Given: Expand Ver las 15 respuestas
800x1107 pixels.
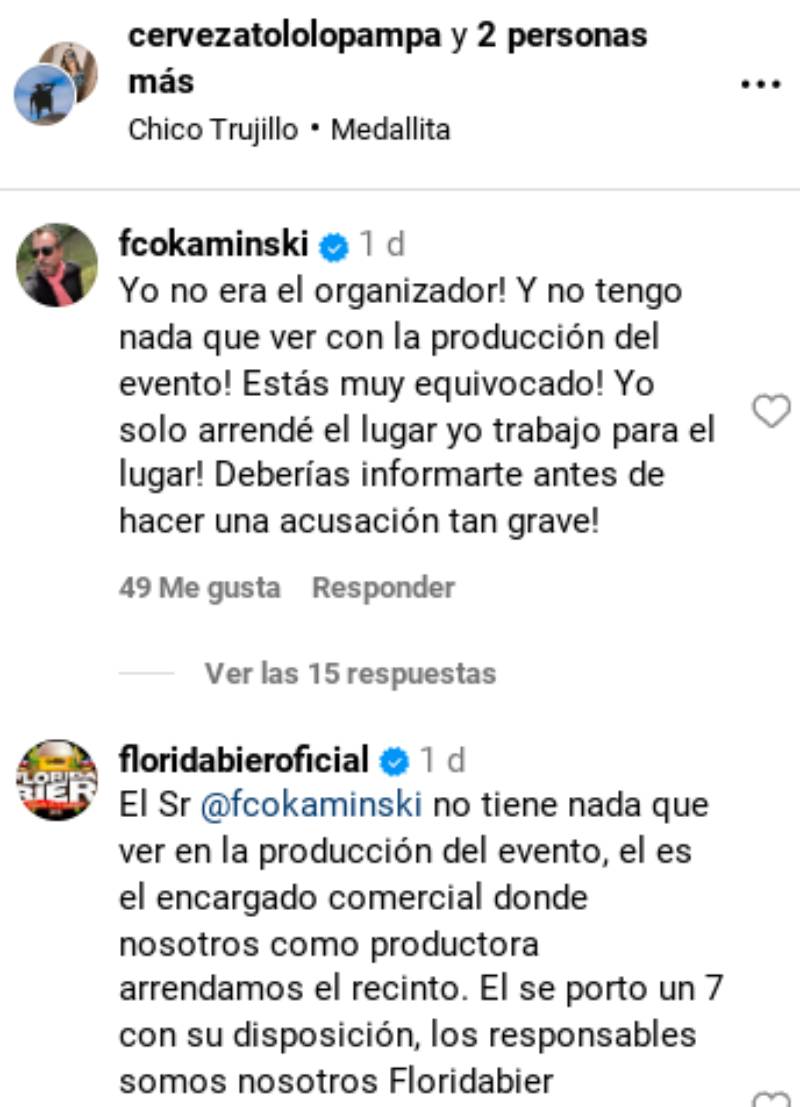Looking at the screenshot, I should (x=350, y=673).
